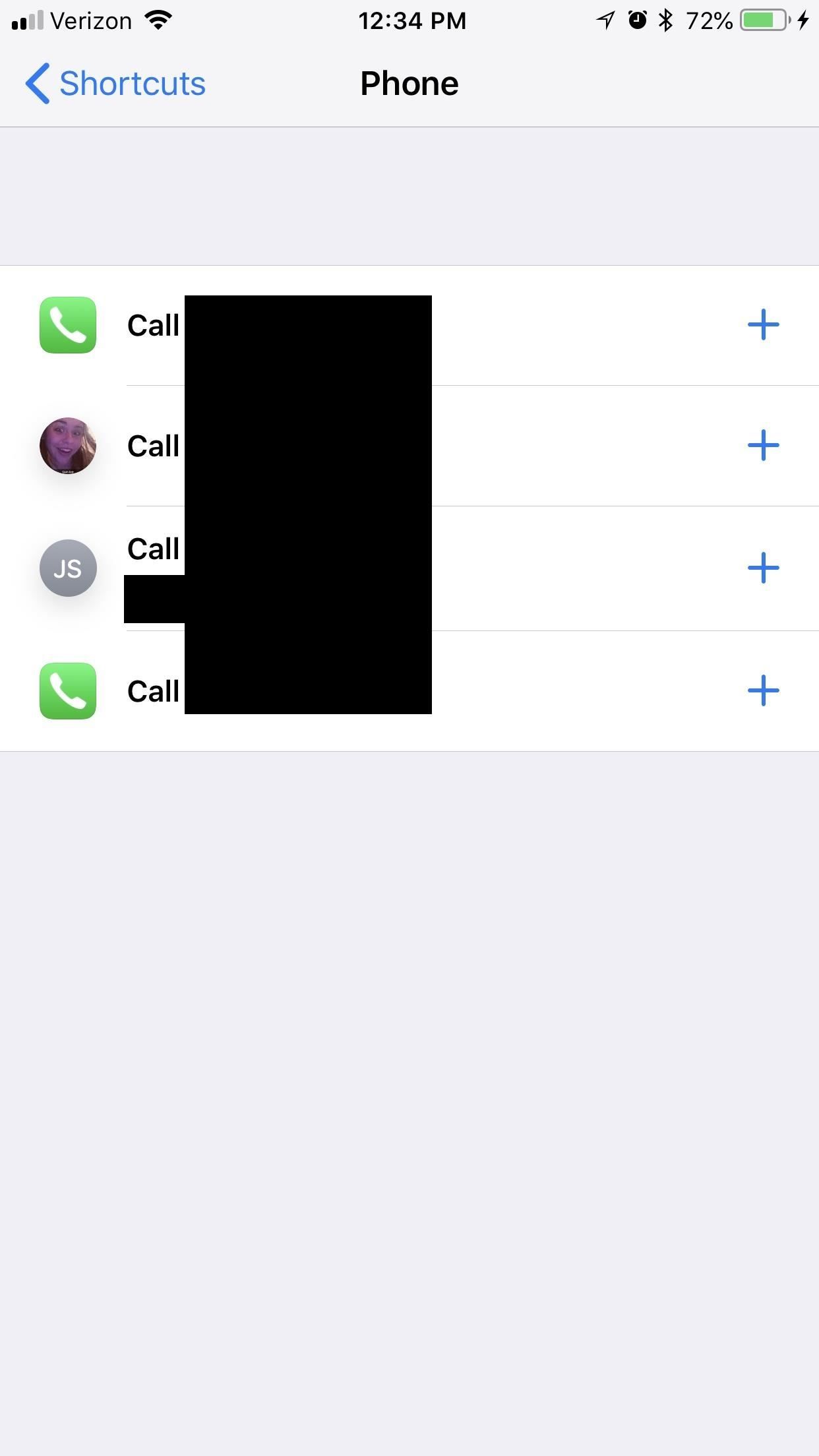Tap the Phone icon on the last call row

[68, 692]
